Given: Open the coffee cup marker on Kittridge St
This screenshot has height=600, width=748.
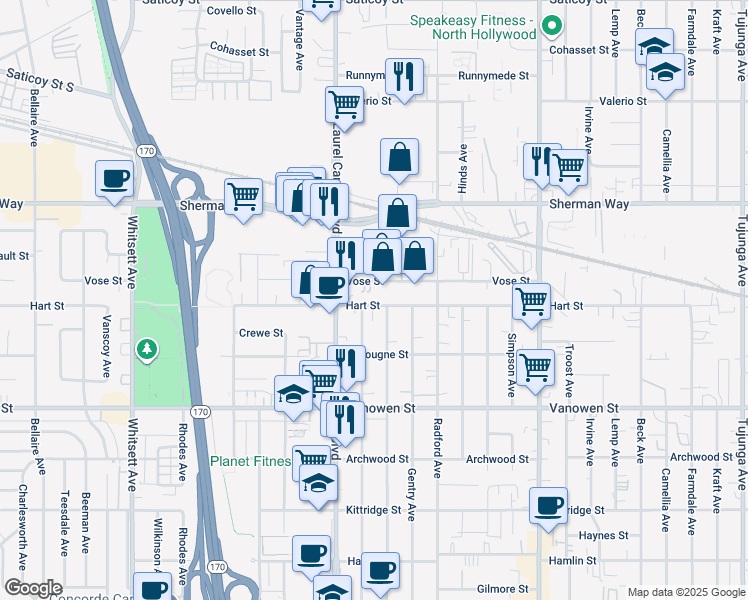Looking at the screenshot, I should click(x=548, y=506).
